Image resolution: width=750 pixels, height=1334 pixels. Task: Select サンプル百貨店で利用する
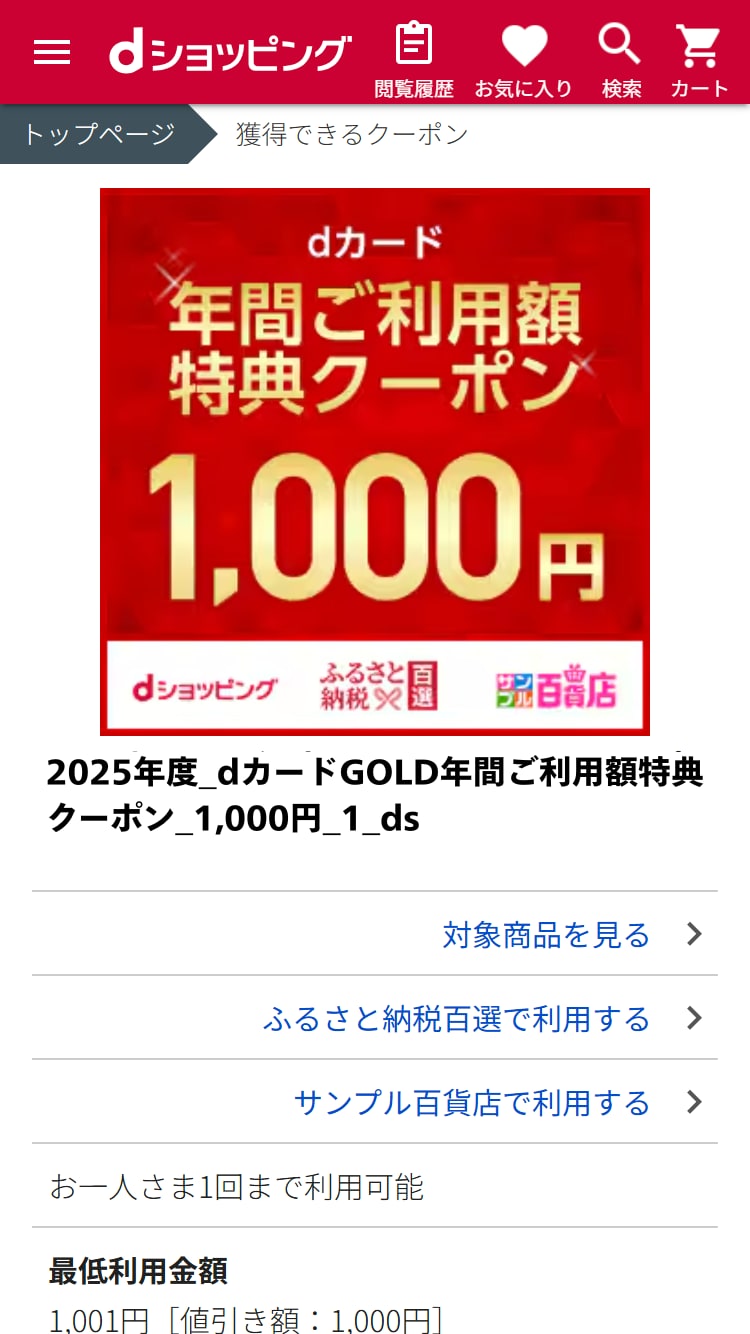click(375, 1102)
